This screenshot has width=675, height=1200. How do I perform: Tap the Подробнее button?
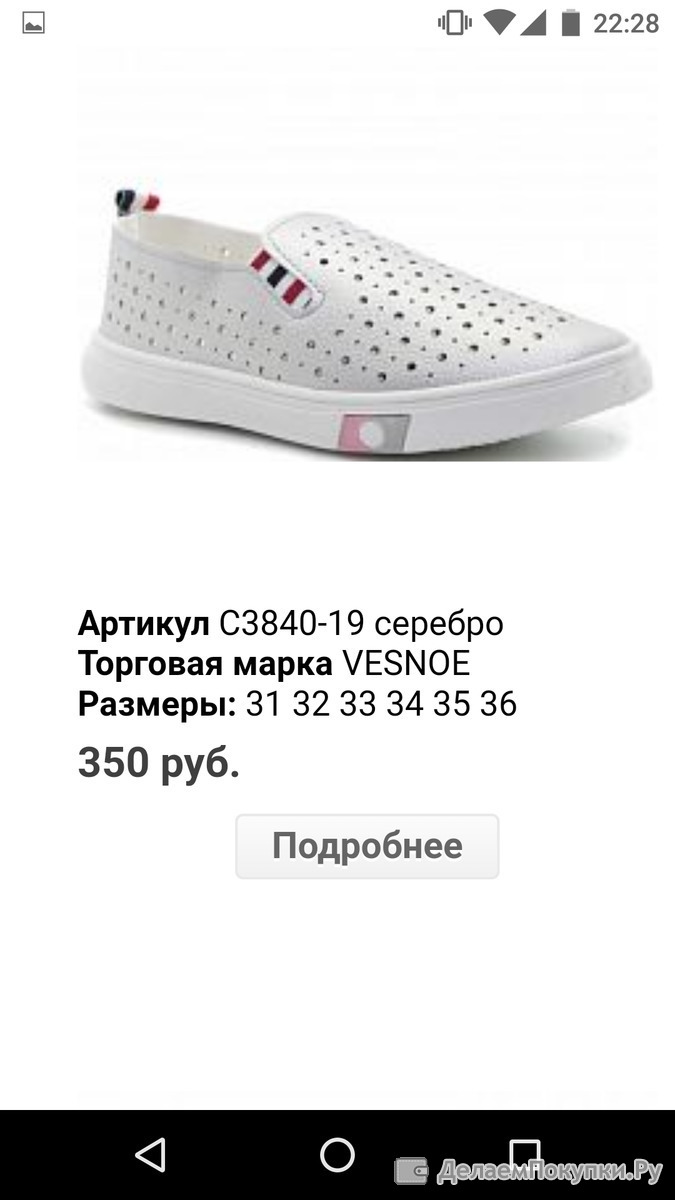[367, 846]
